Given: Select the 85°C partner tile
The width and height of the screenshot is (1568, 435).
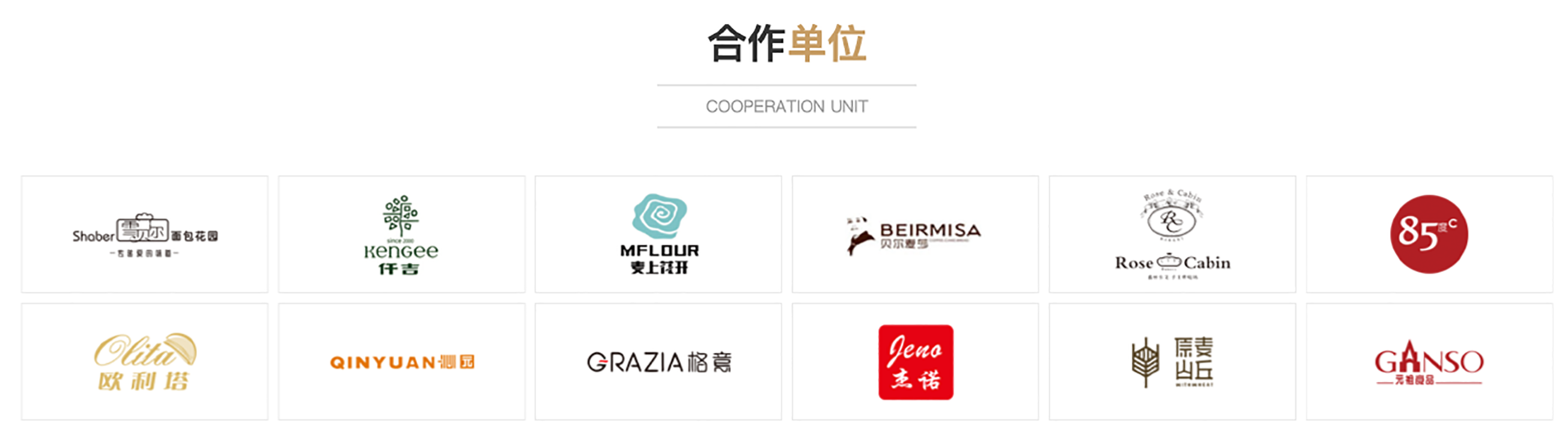Looking at the screenshot, I should pyautogui.click(x=1429, y=235).
